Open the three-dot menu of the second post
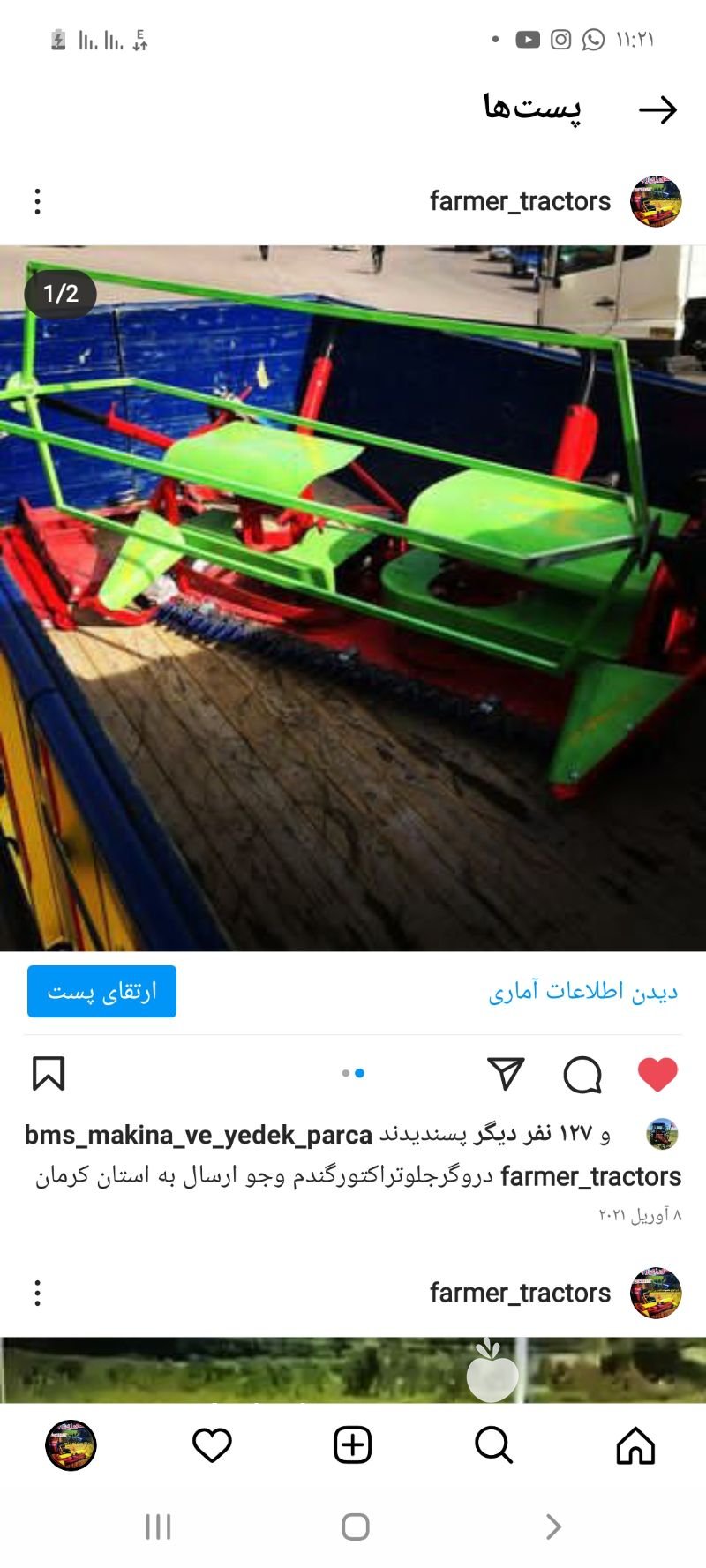Screen dimensions: 706x1568 36,1294
